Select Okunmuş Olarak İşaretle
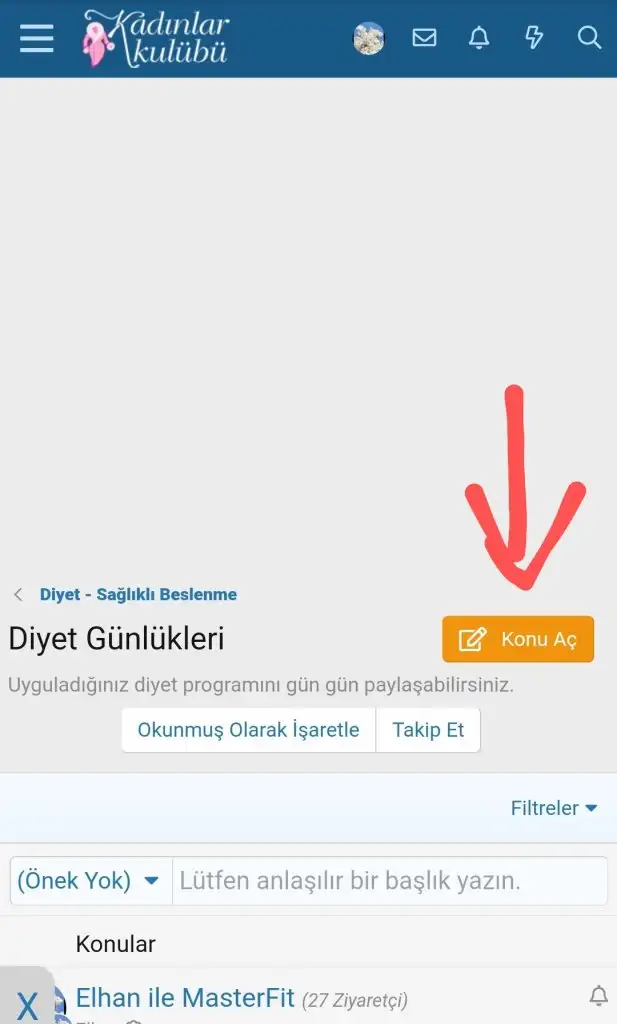This screenshot has height=1024, width=617. pos(248,730)
